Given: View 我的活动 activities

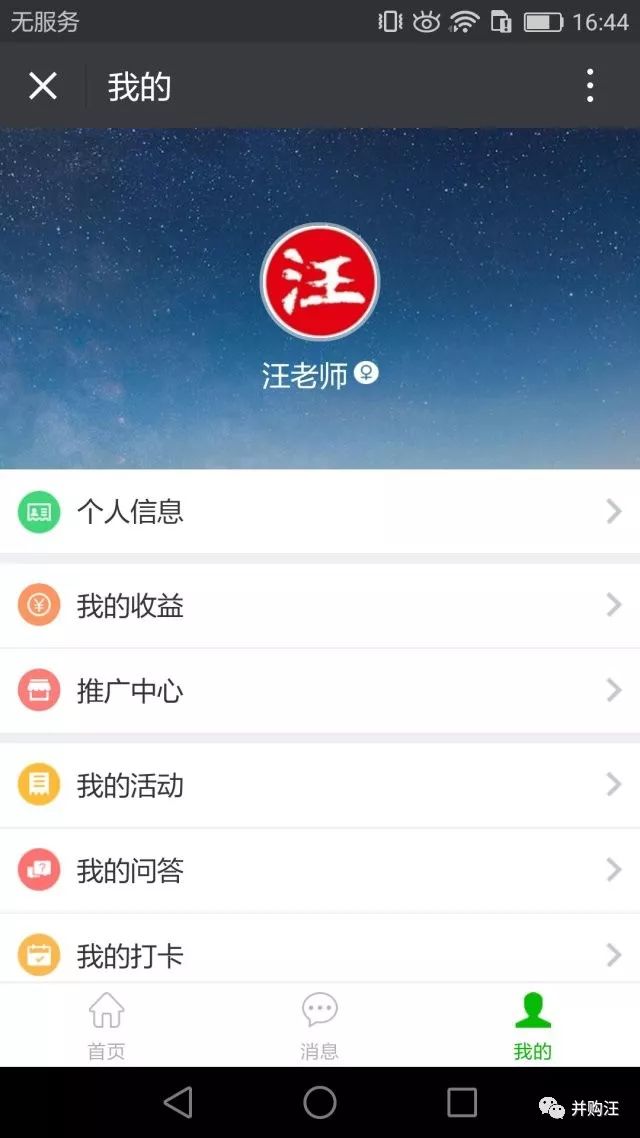Looking at the screenshot, I should [320, 786].
